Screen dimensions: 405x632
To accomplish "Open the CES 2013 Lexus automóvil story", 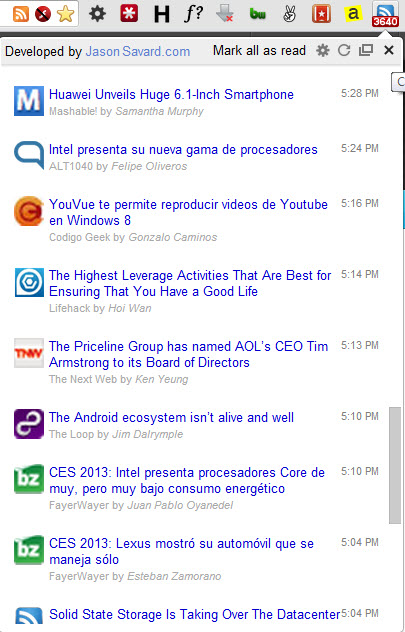I will click(x=181, y=551).
